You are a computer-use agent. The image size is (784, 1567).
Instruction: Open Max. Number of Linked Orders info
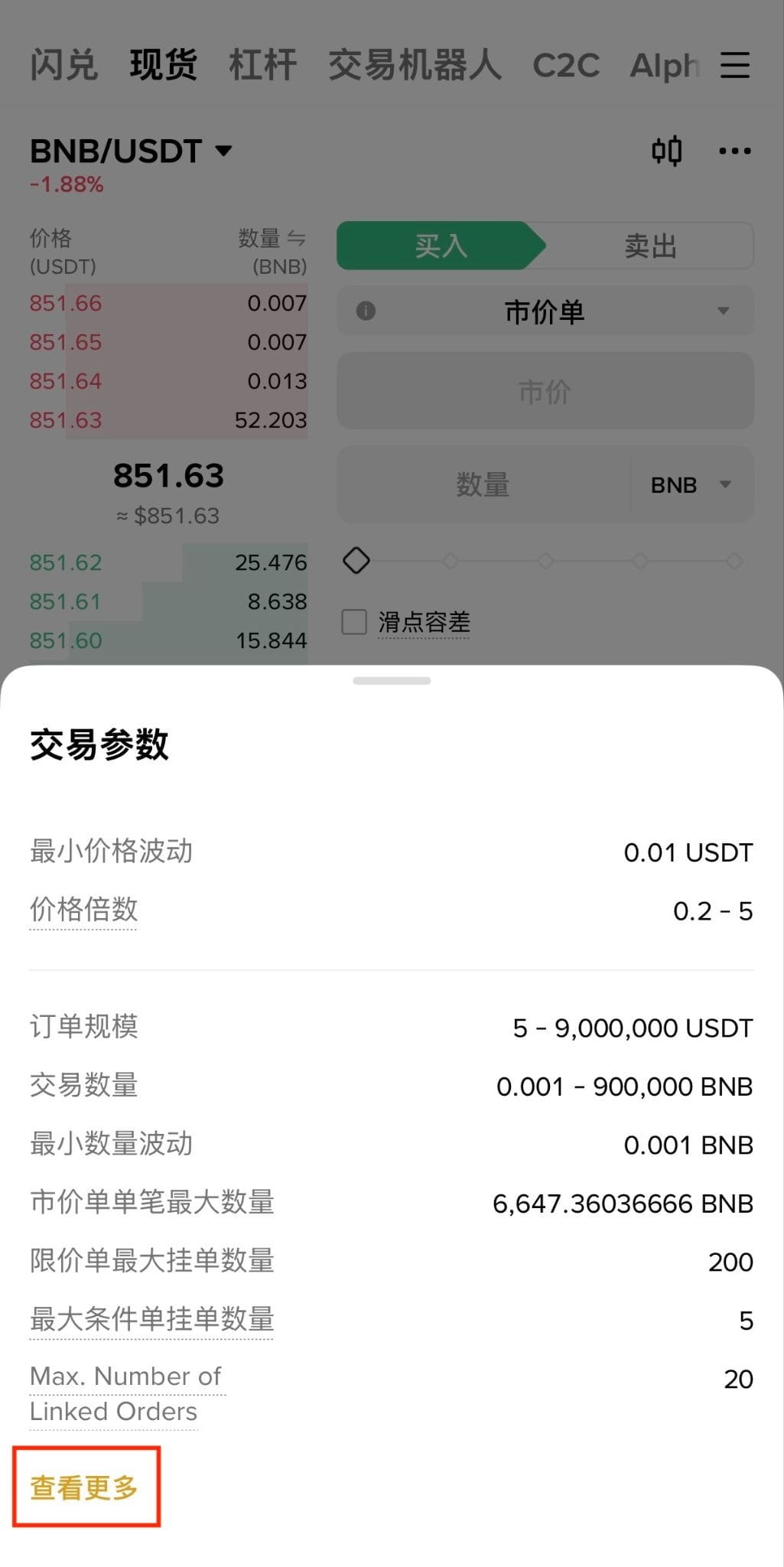tap(126, 1393)
